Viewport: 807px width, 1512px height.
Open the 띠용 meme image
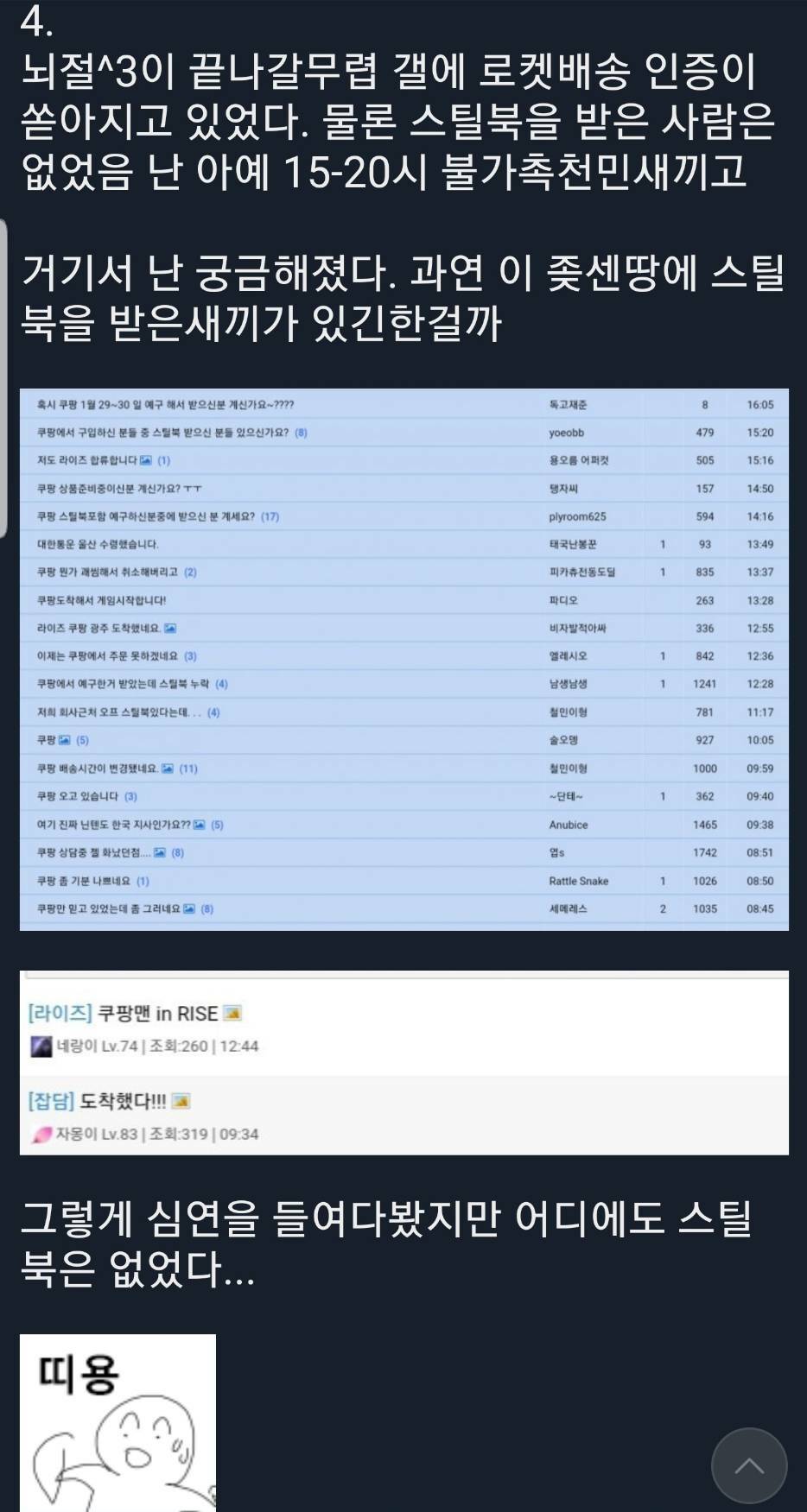(118, 1422)
